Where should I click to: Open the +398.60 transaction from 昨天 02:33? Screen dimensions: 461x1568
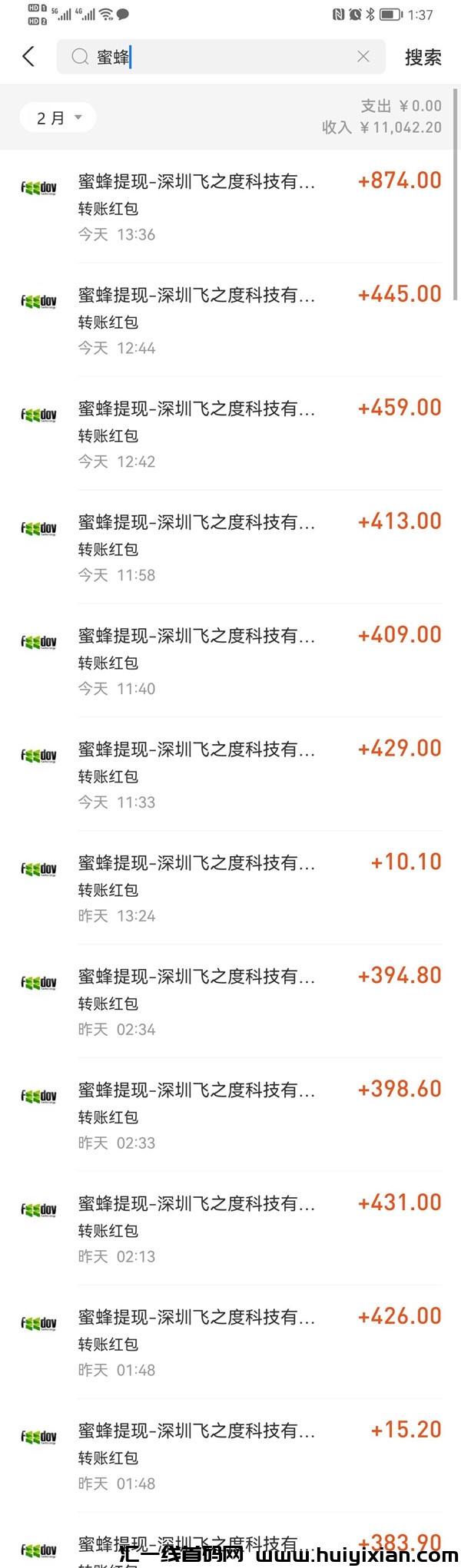(x=230, y=1116)
